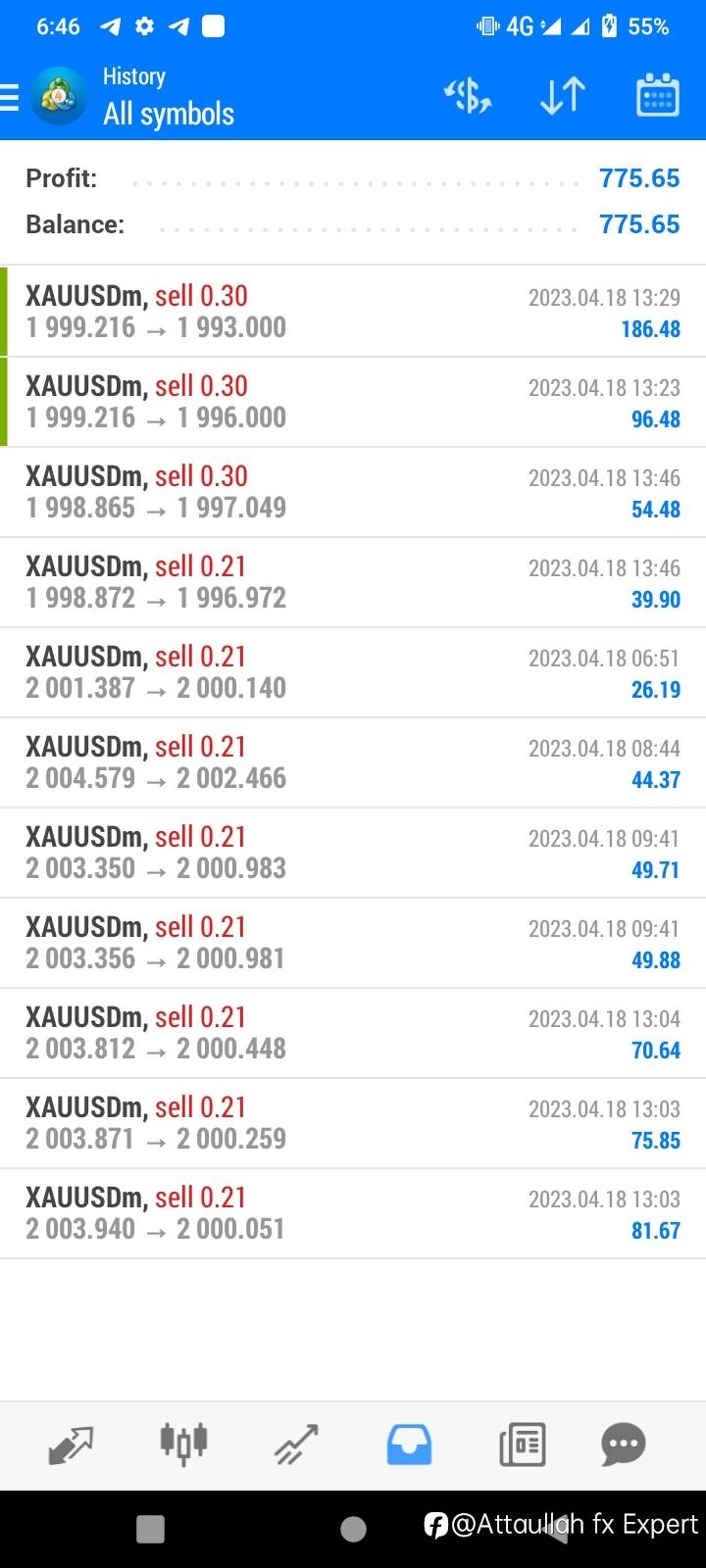Image resolution: width=706 pixels, height=1568 pixels.
Task: Open the trade with profit 49.71
Action: [x=353, y=853]
